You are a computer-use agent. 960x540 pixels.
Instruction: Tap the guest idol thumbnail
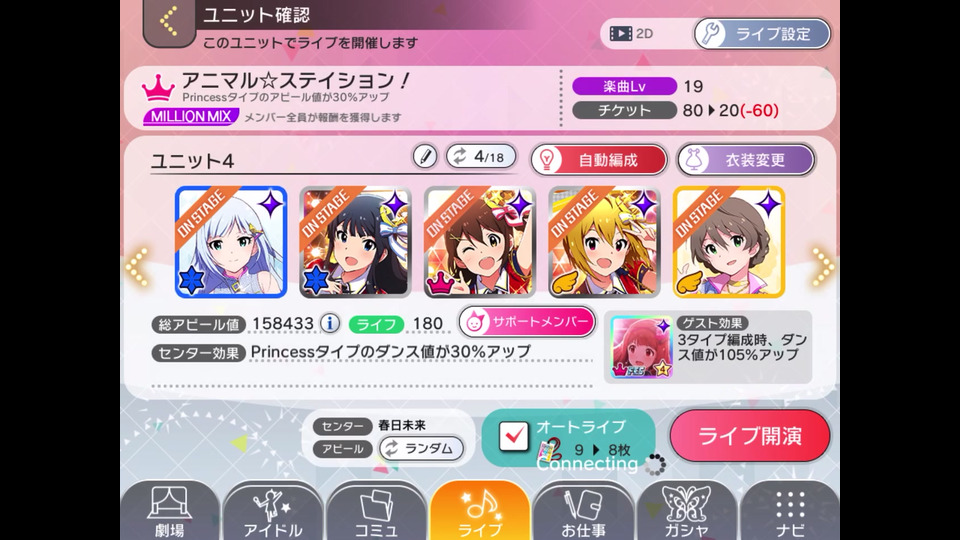[x=641, y=346]
